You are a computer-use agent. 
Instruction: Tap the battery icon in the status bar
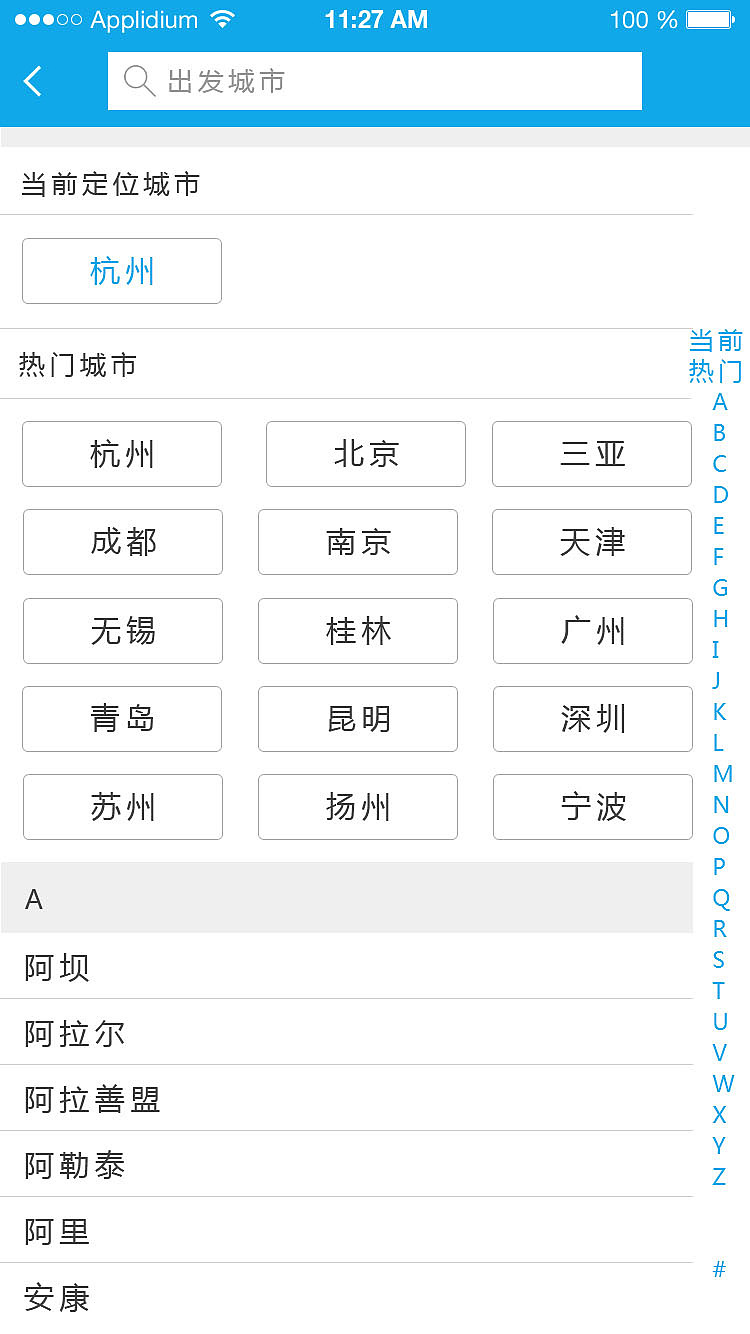tap(711, 18)
